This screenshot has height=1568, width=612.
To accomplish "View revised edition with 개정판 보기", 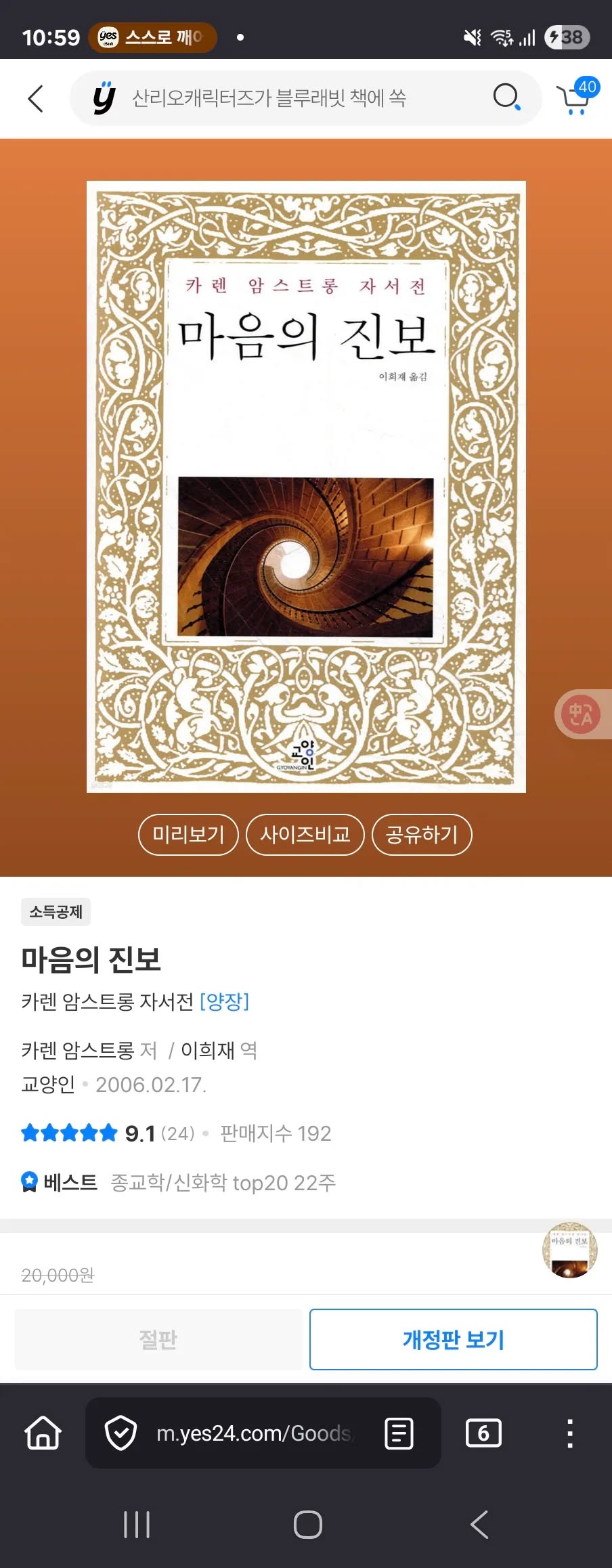I will point(453,1339).
